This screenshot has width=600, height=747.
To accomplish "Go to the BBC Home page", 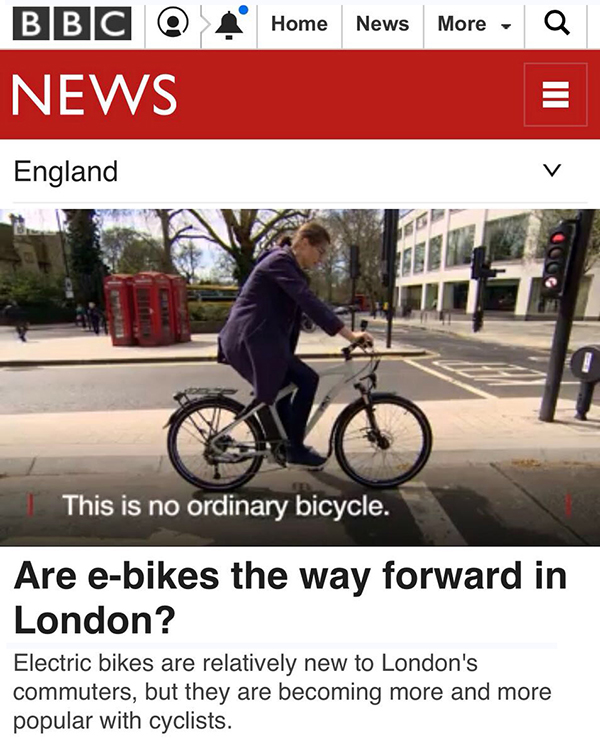I will (x=299, y=24).
